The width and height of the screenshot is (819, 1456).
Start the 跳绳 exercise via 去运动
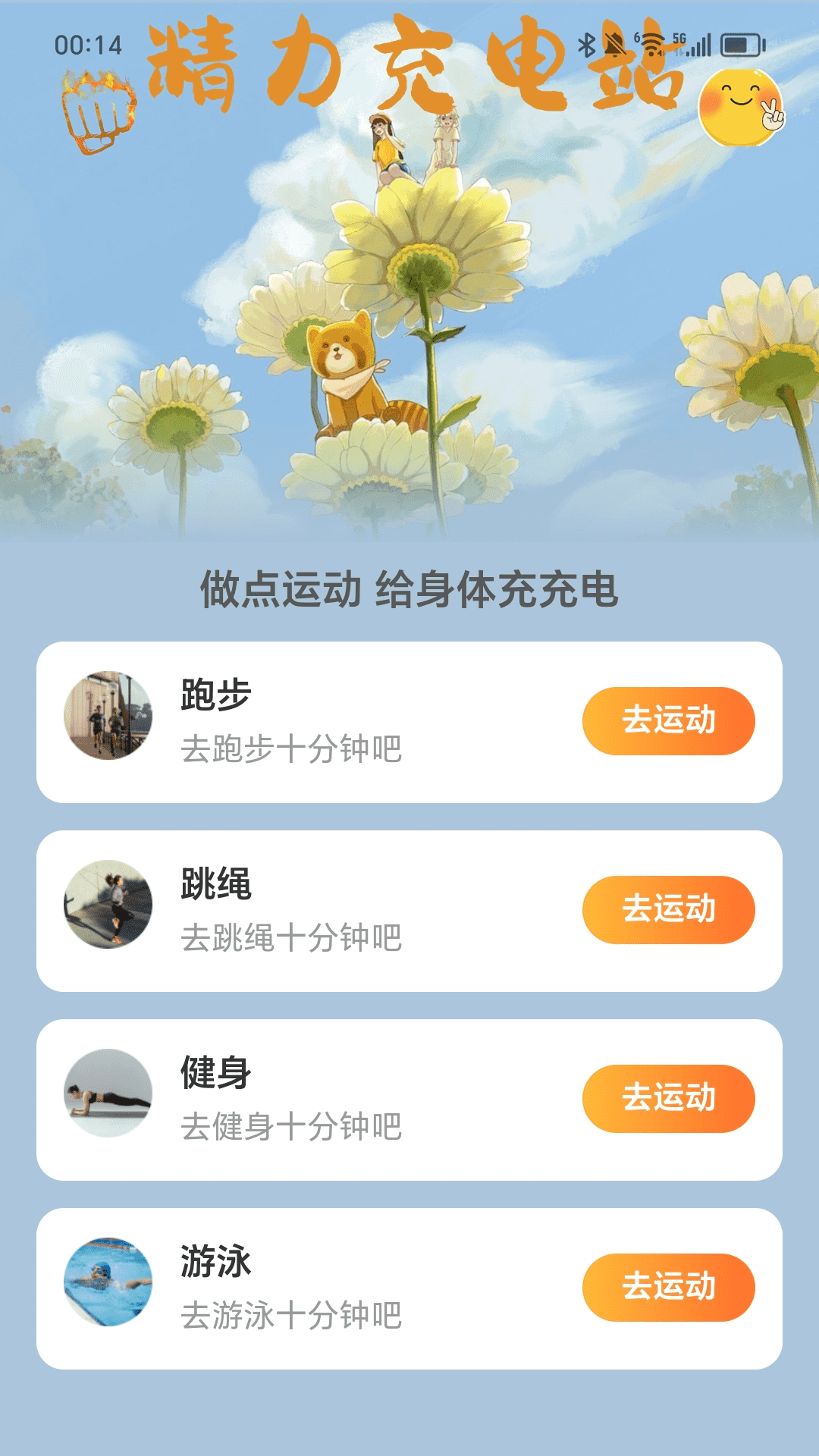[x=668, y=909]
